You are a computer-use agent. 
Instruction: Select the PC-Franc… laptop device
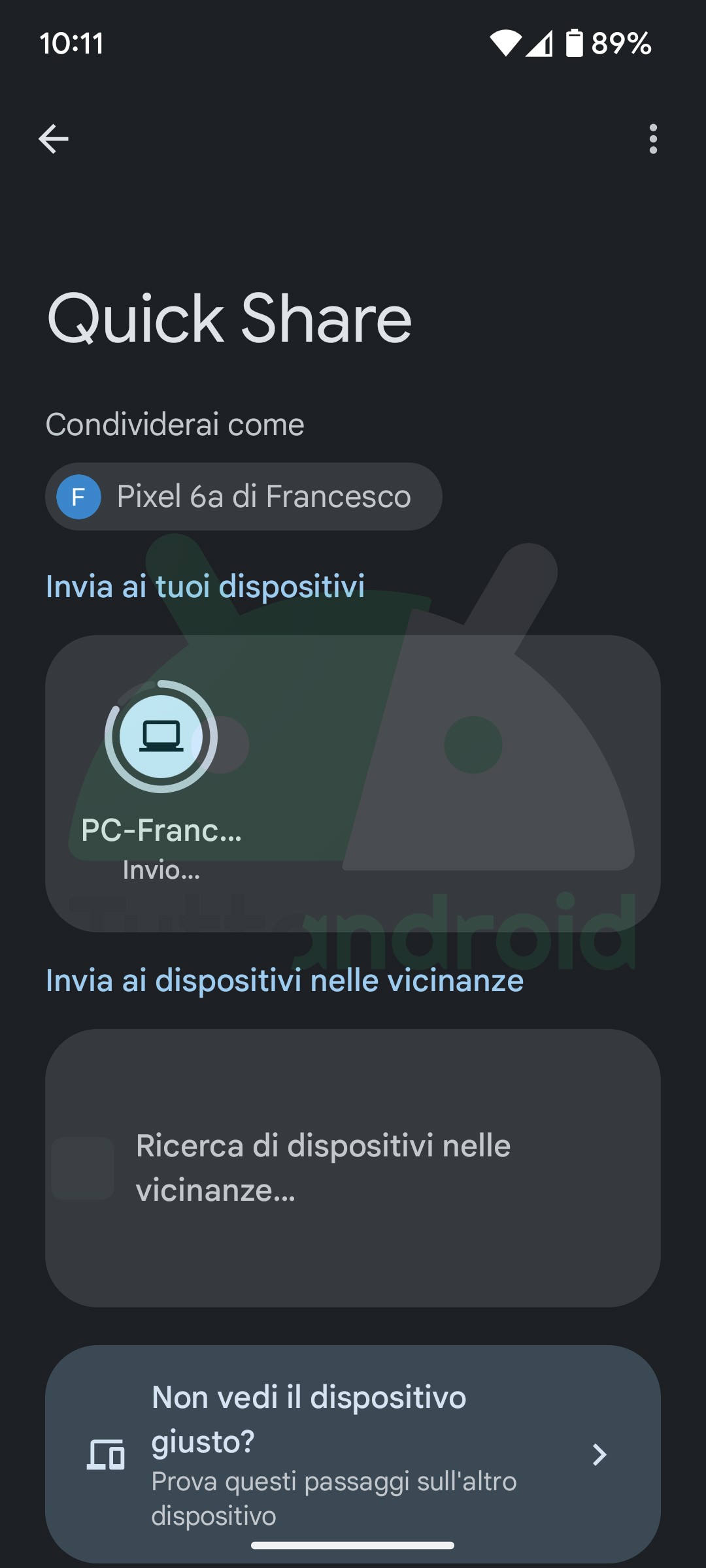161,737
